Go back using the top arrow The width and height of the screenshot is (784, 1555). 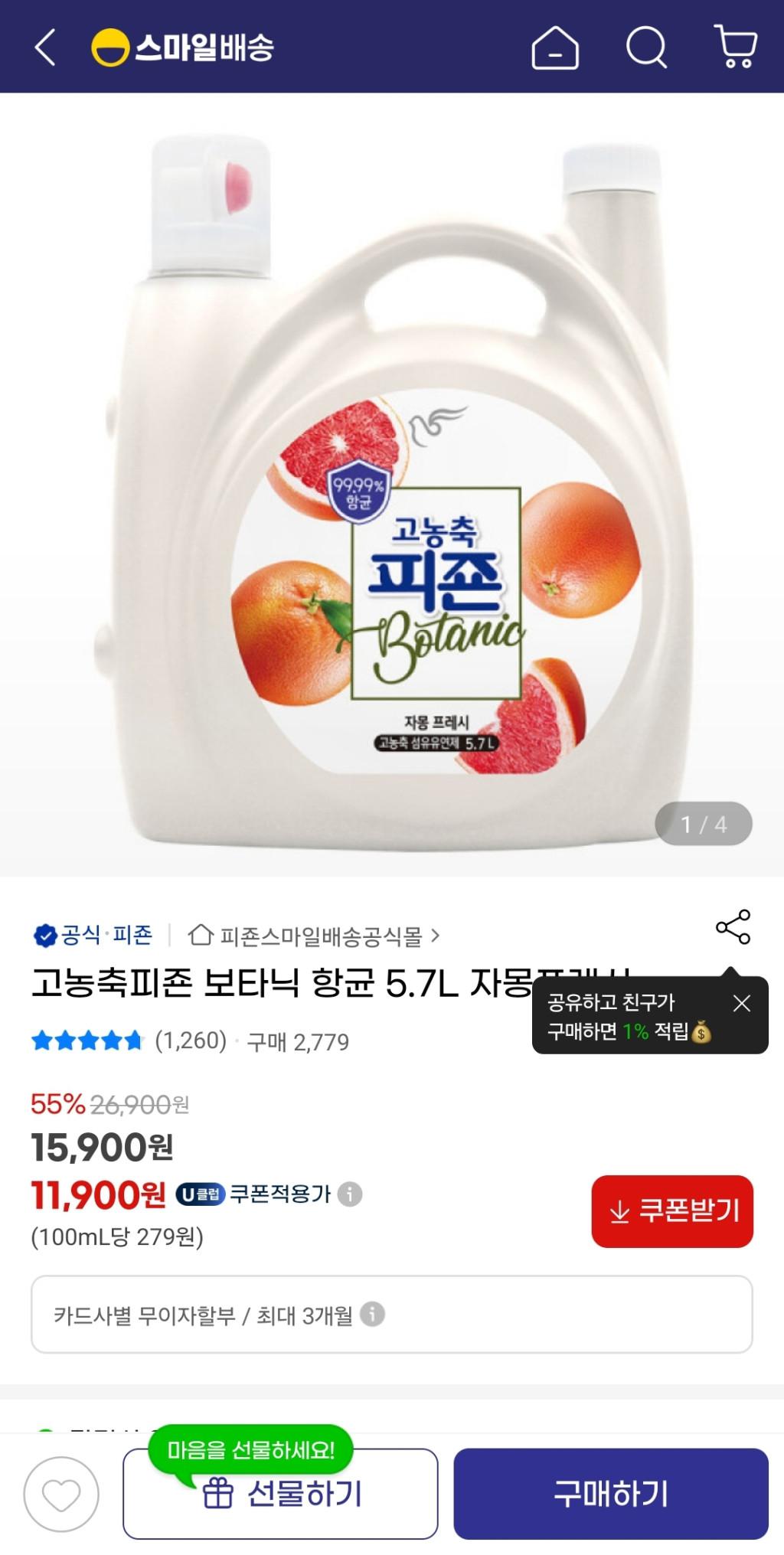click(x=46, y=47)
